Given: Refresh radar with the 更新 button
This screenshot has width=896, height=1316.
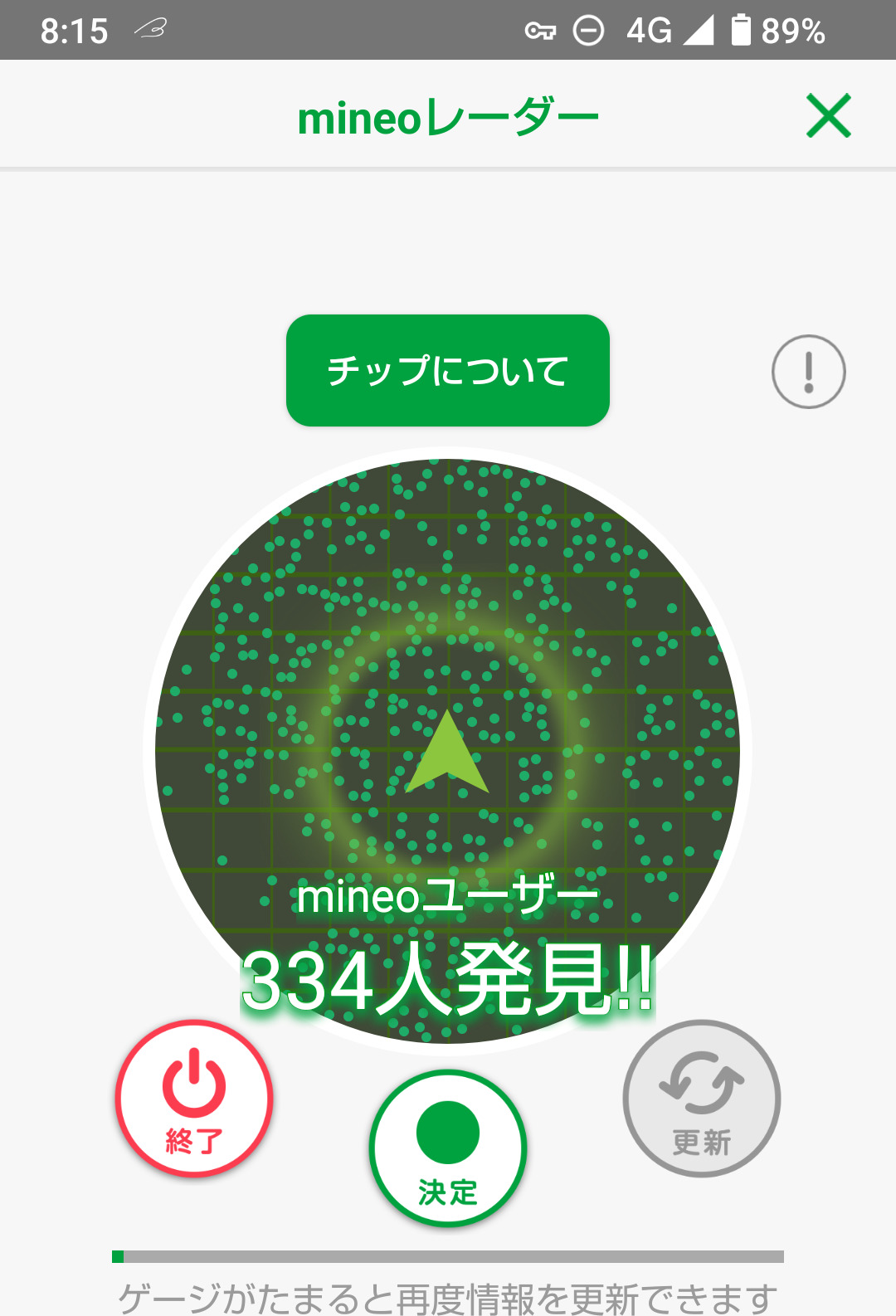Looking at the screenshot, I should point(701,1098).
